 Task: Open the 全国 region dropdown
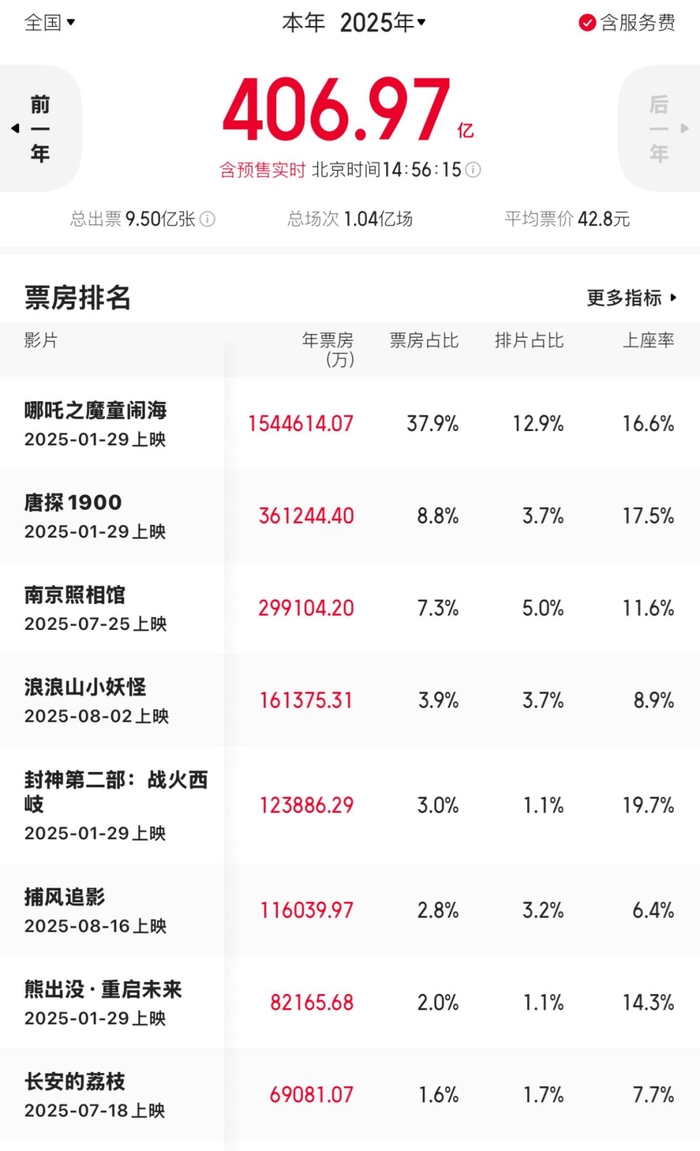click(49, 23)
